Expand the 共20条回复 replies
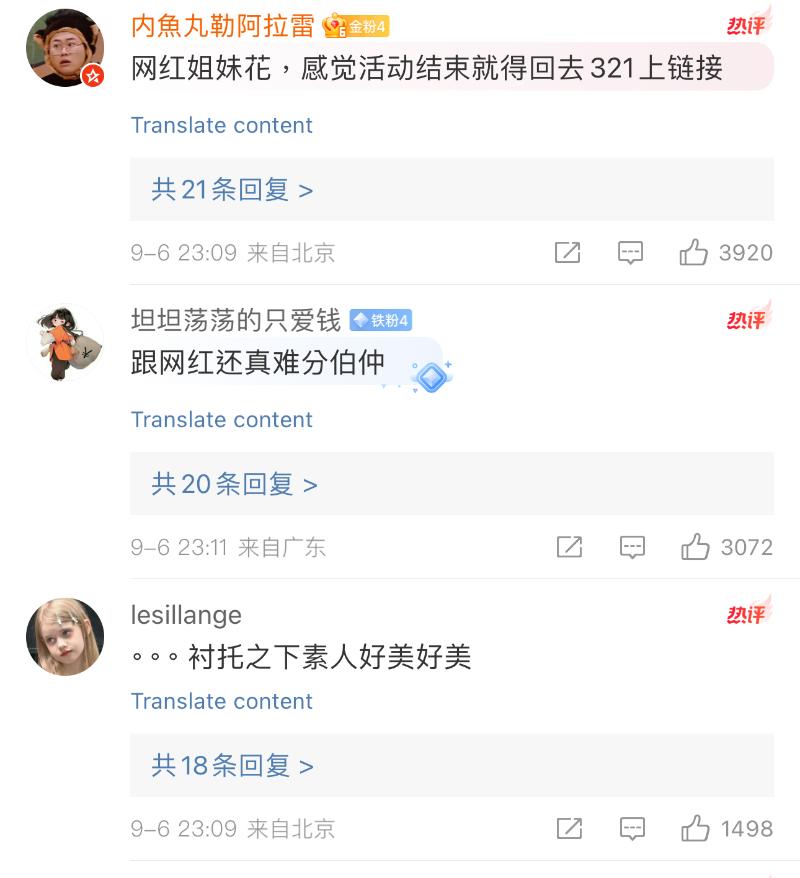The height and width of the screenshot is (878, 800). (x=234, y=484)
